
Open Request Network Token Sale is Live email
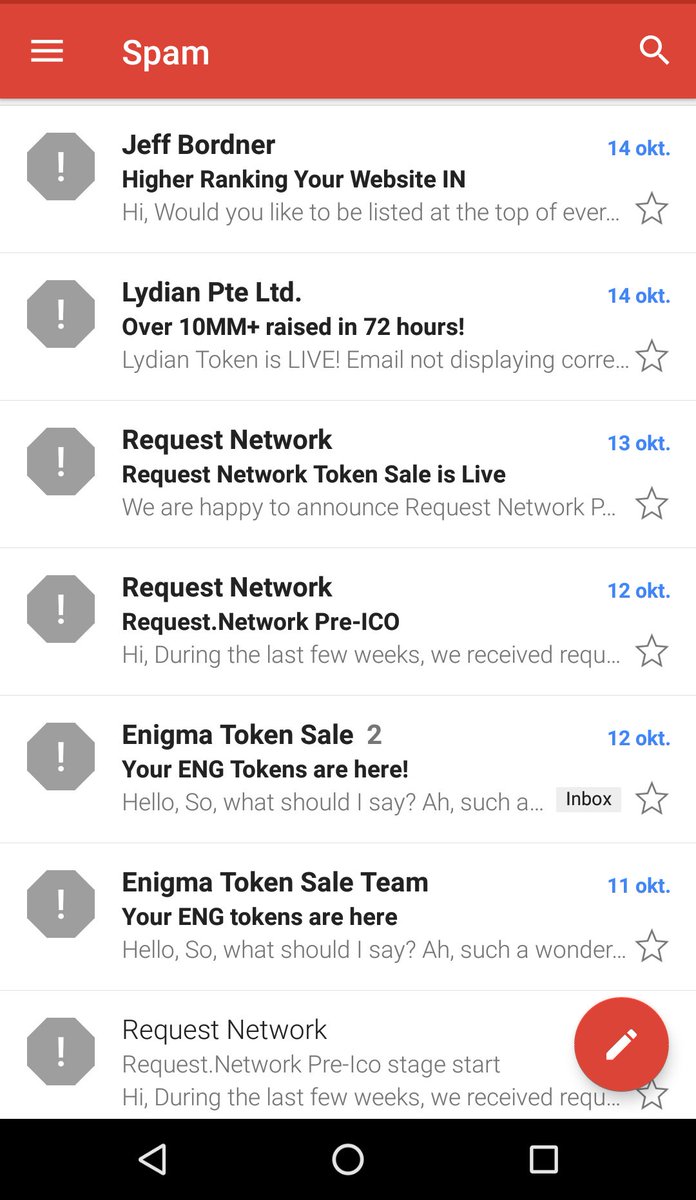point(348,474)
